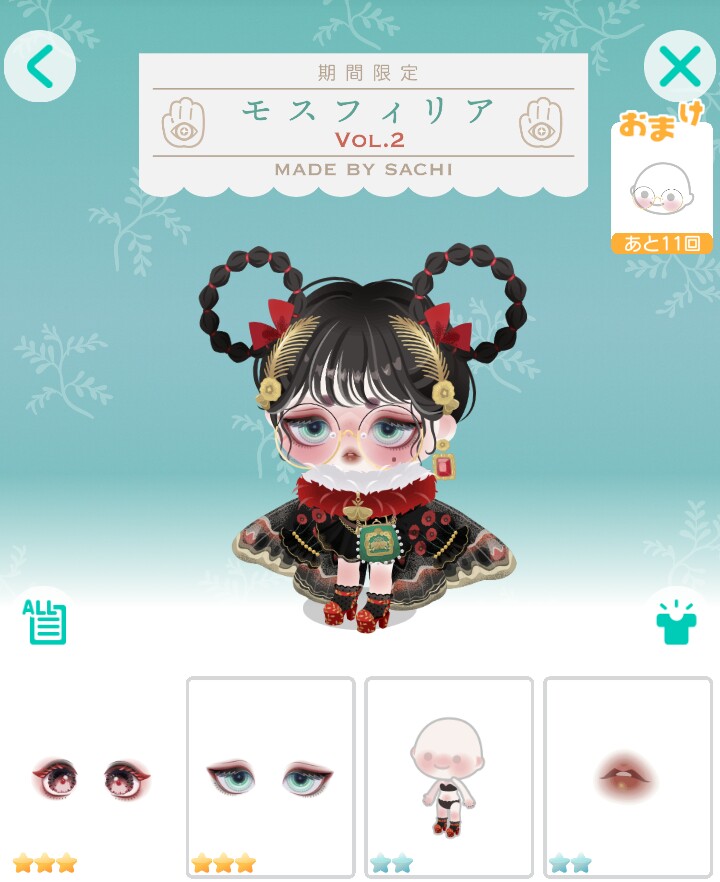Image resolution: width=720 pixels, height=882 pixels.
Task: Close the gacha preview screen
Action: (680, 67)
